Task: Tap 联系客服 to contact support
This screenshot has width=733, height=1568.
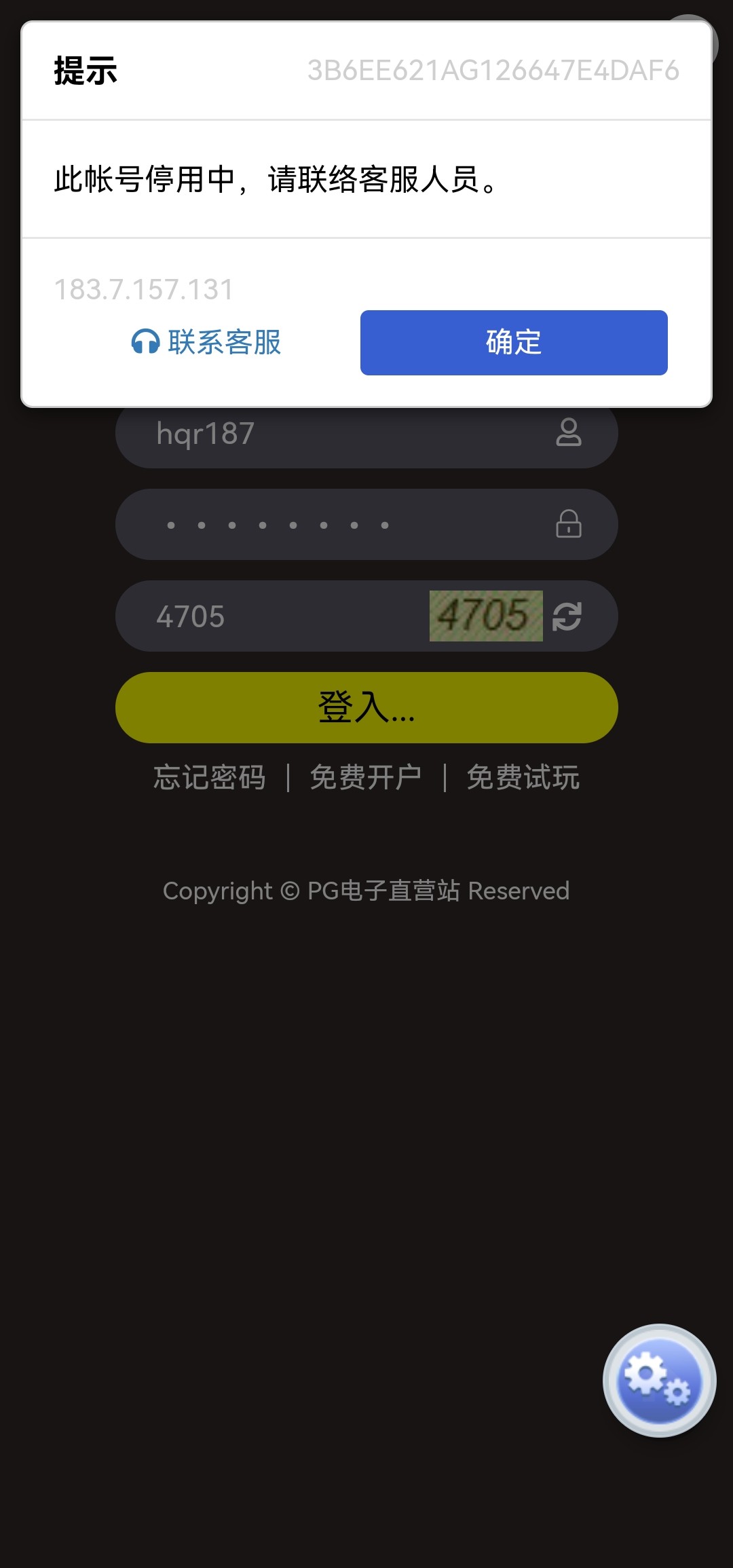Action: pyautogui.click(x=207, y=342)
